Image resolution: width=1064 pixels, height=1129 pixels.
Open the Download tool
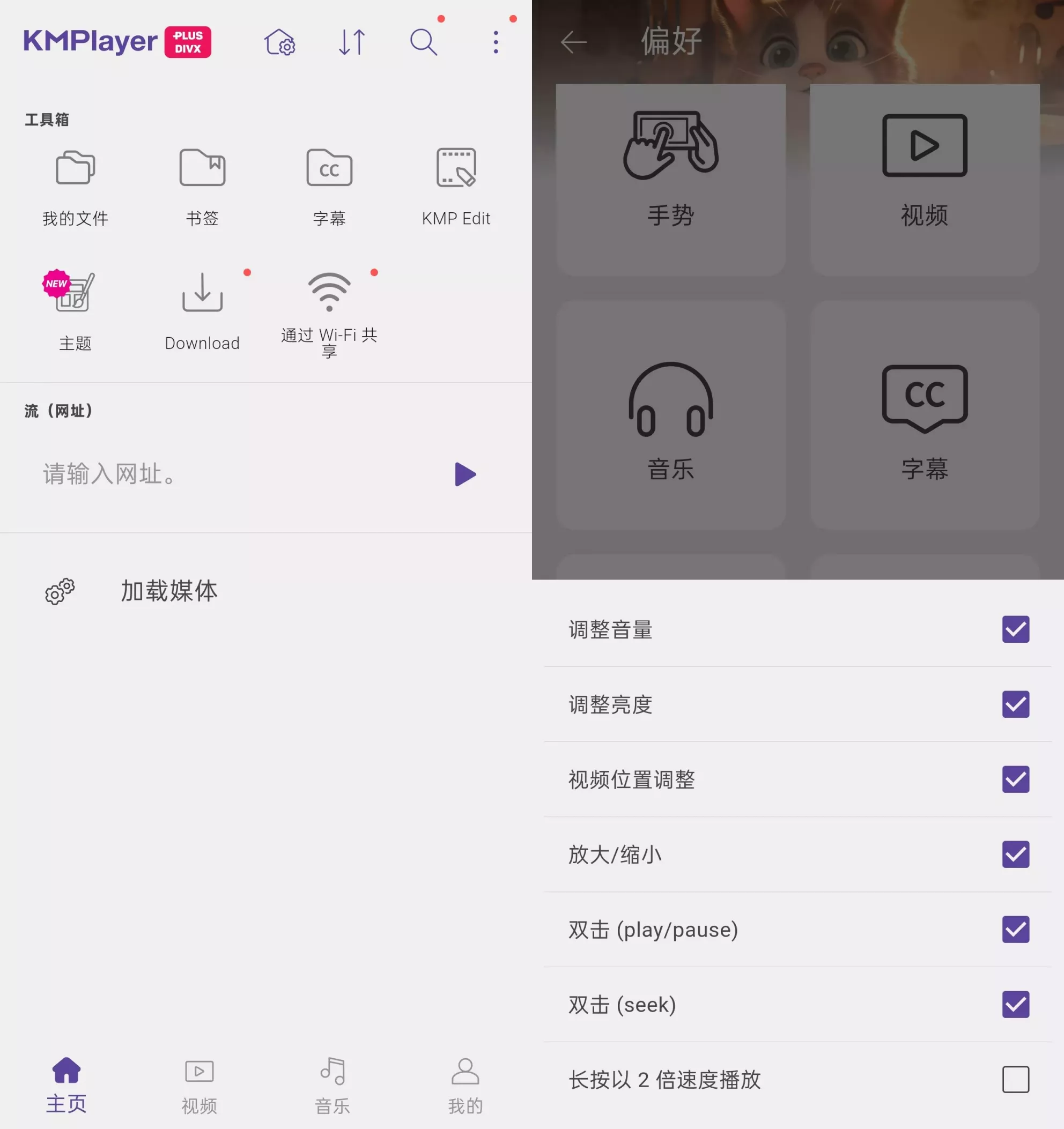coord(202,310)
